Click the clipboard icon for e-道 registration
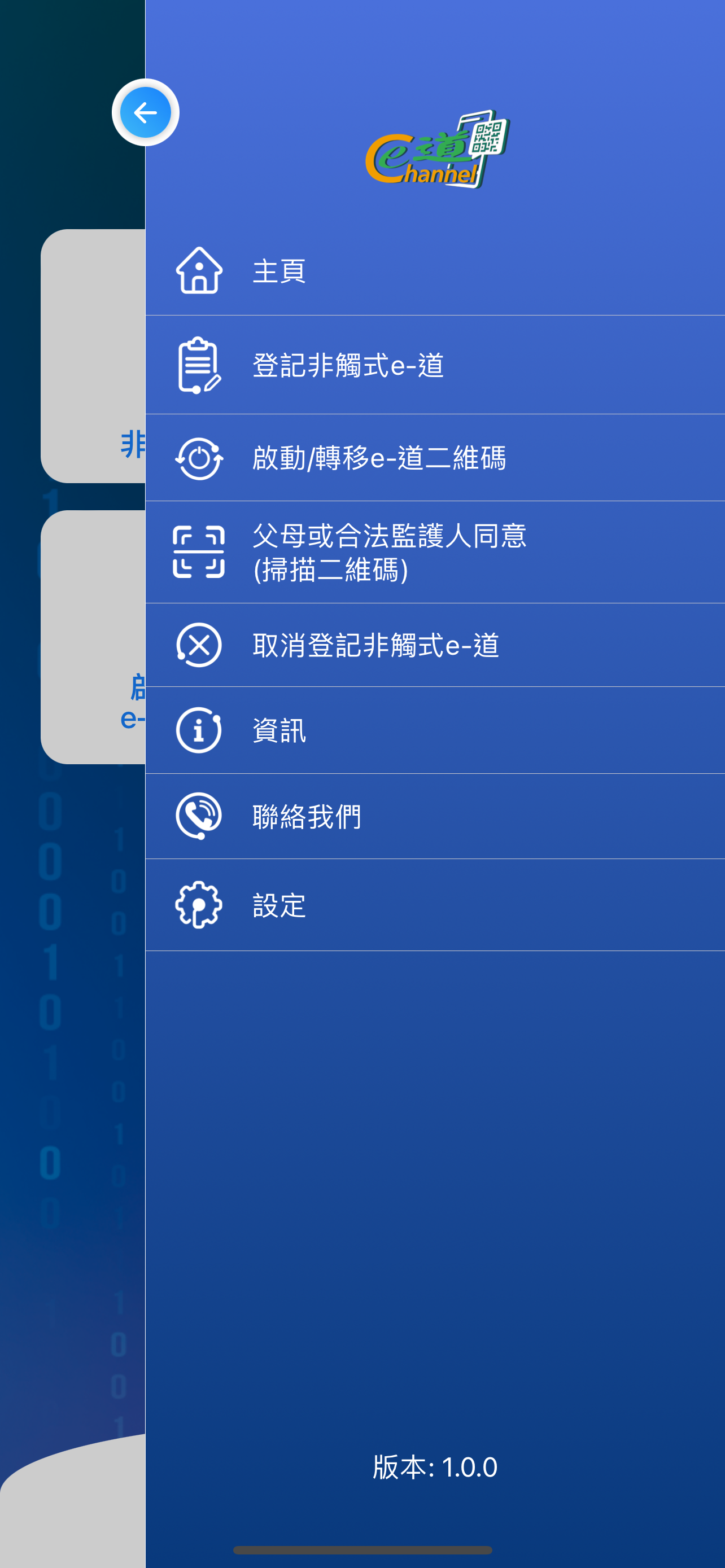Viewport: 725px width, 1568px height. [x=198, y=365]
